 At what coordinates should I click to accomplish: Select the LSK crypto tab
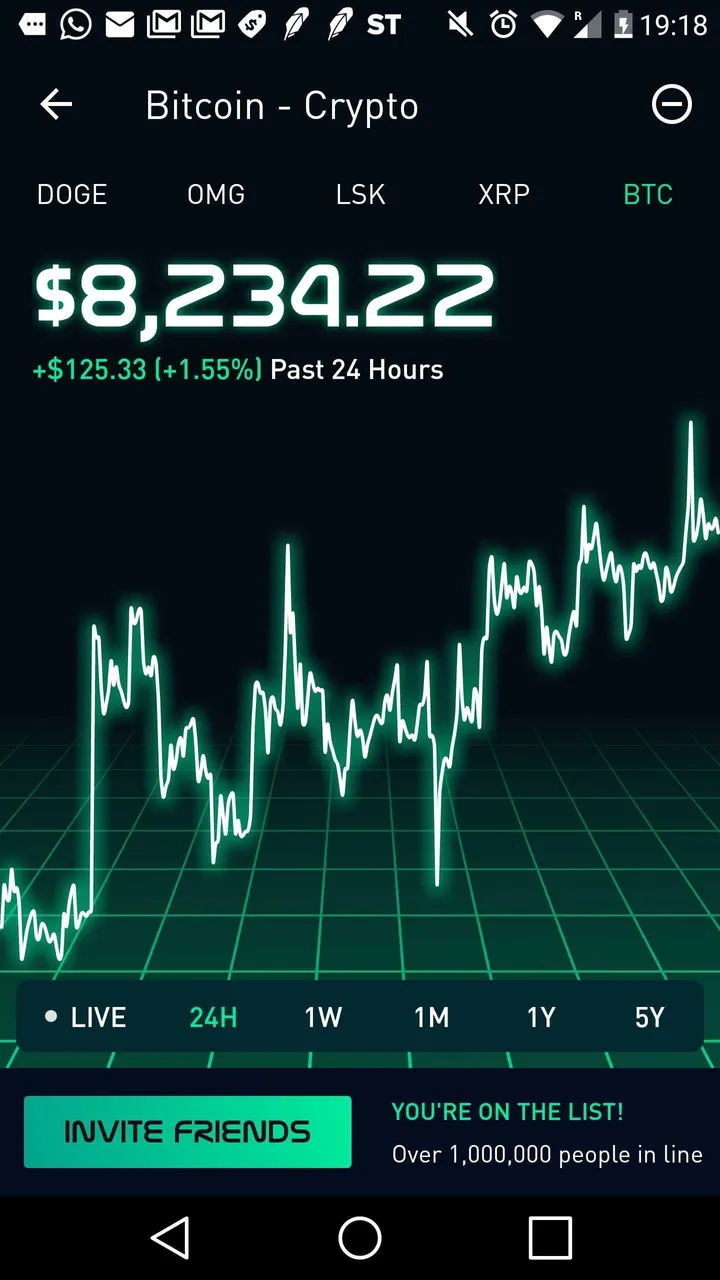pyautogui.click(x=360, y=194)
